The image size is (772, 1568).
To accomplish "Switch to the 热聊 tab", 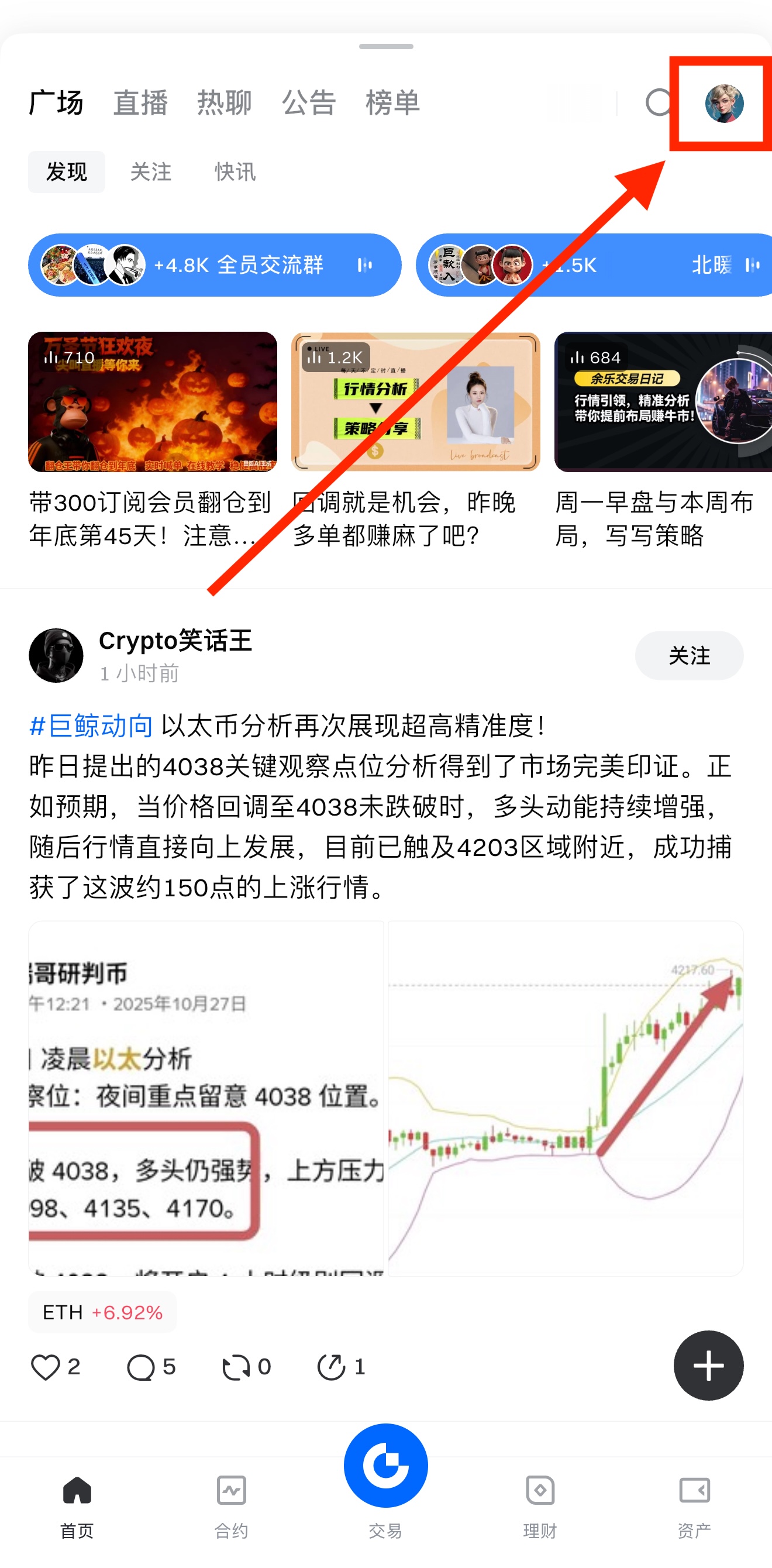I will pos(224,103).
